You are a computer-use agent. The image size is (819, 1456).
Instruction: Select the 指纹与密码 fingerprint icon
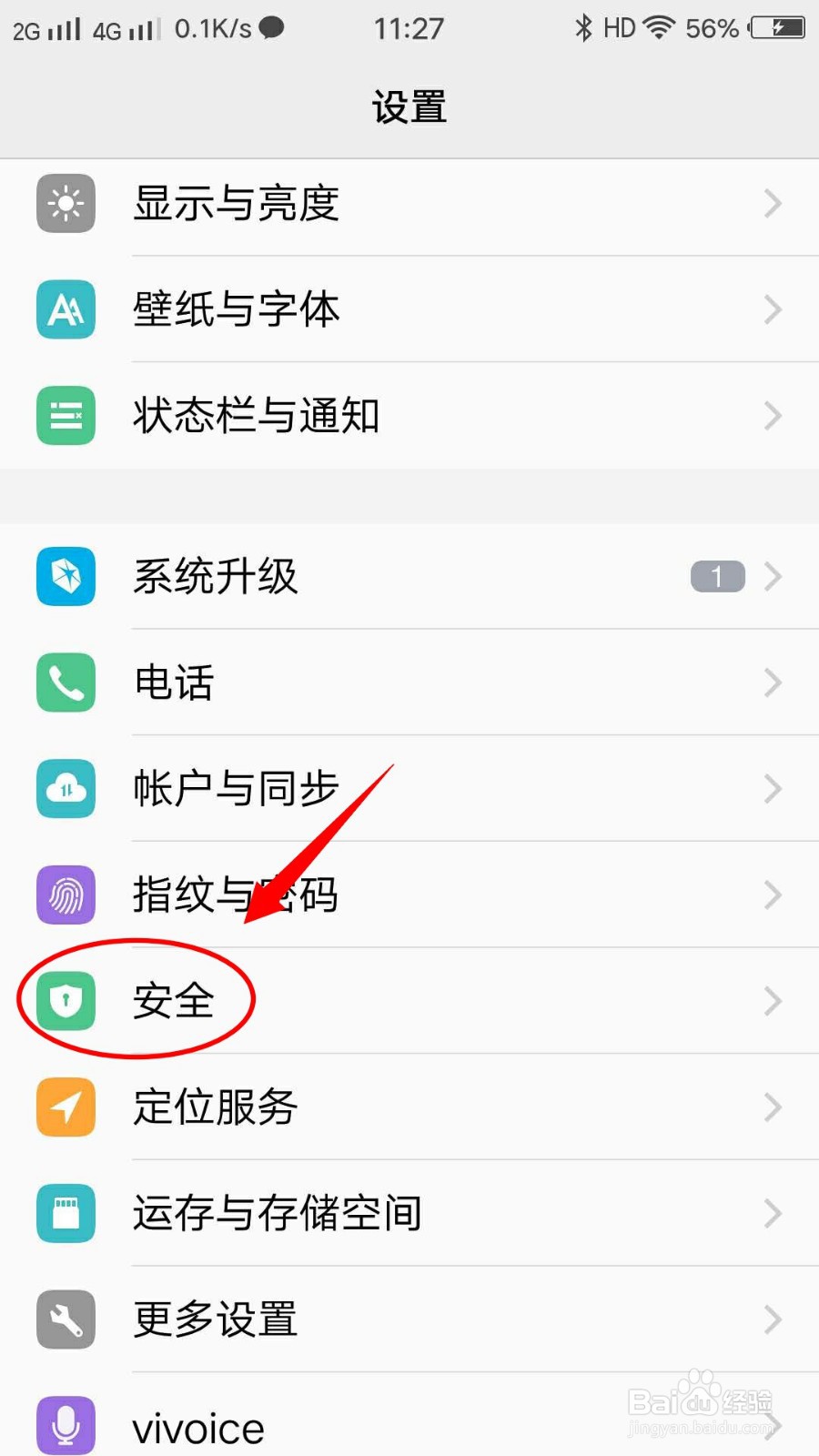point(65,895)
